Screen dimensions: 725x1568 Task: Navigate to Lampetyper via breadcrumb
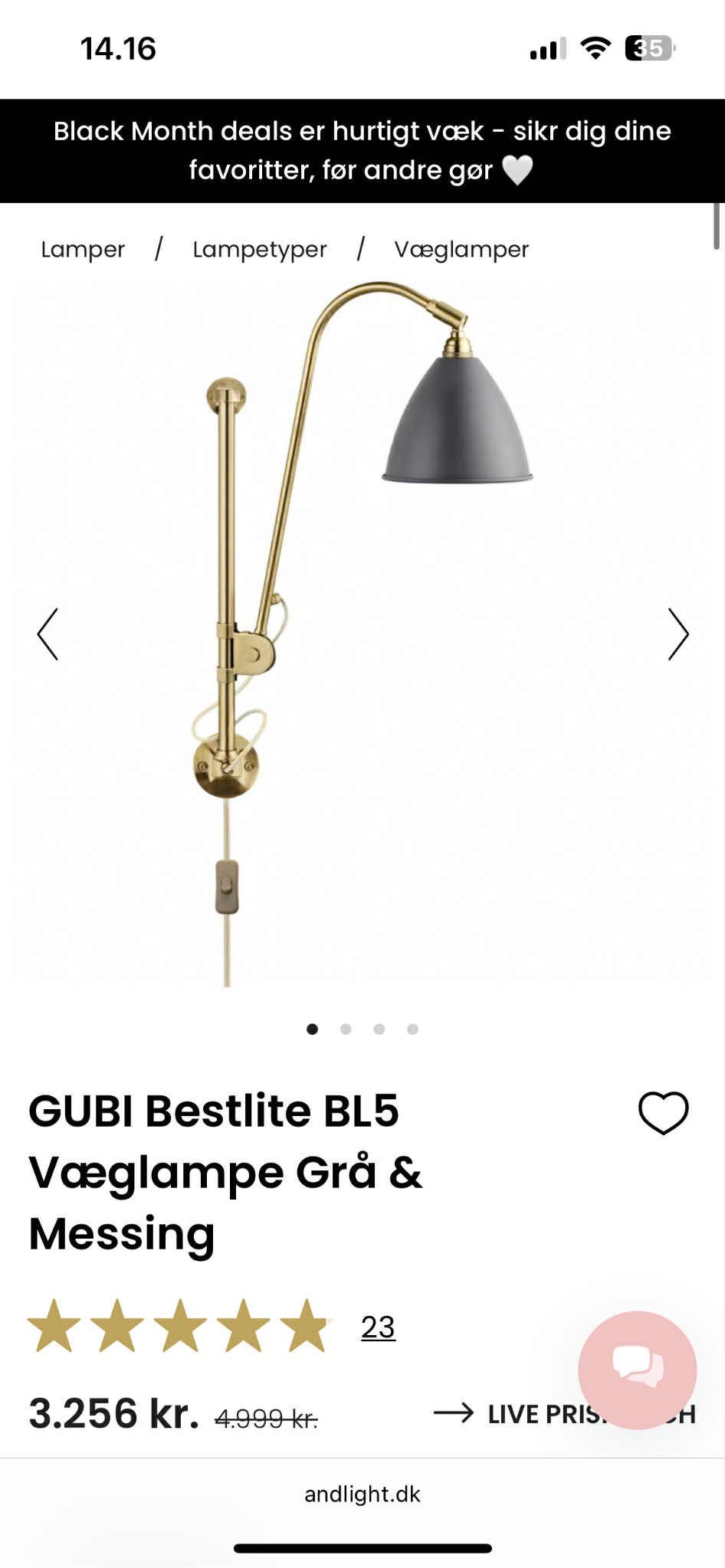tap(260, 248)
